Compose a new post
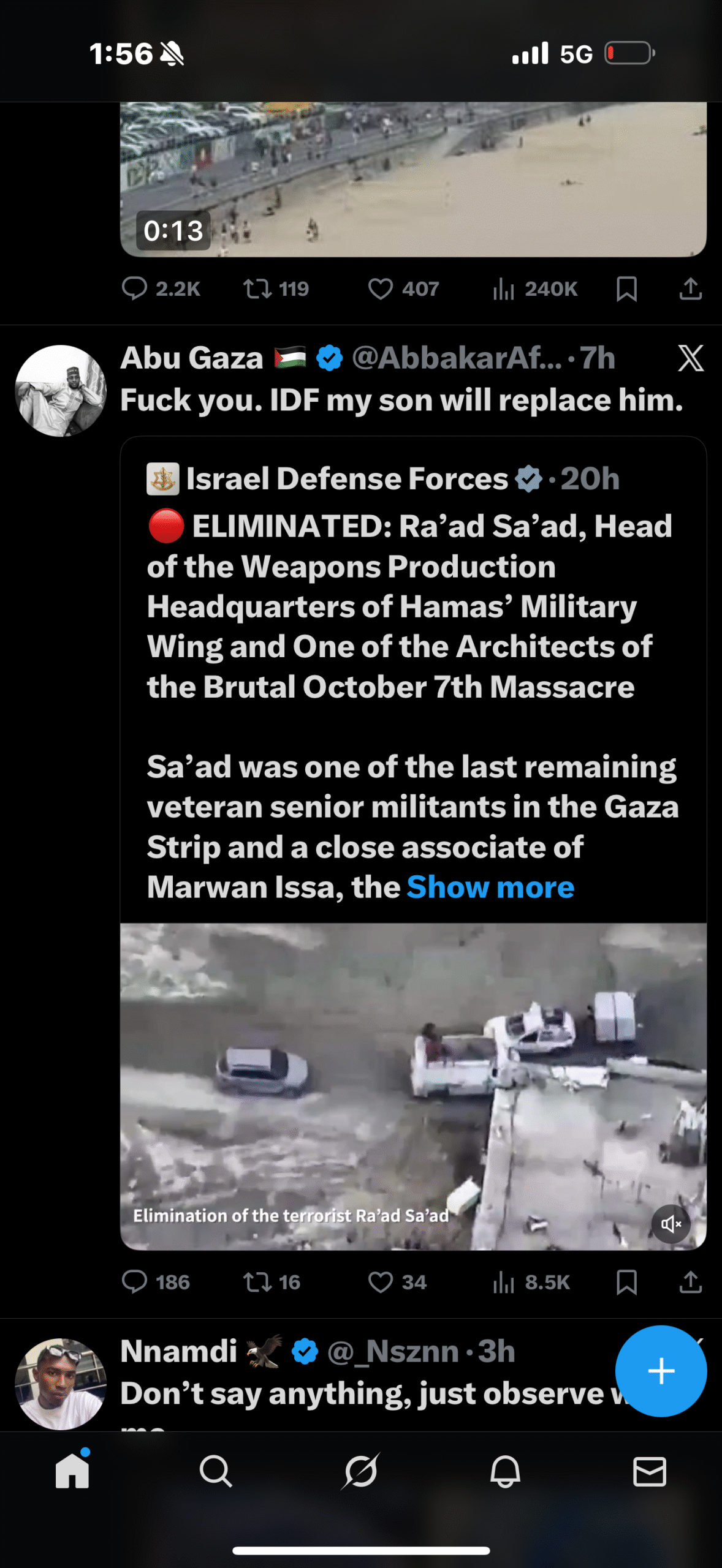 point(661,1371)
